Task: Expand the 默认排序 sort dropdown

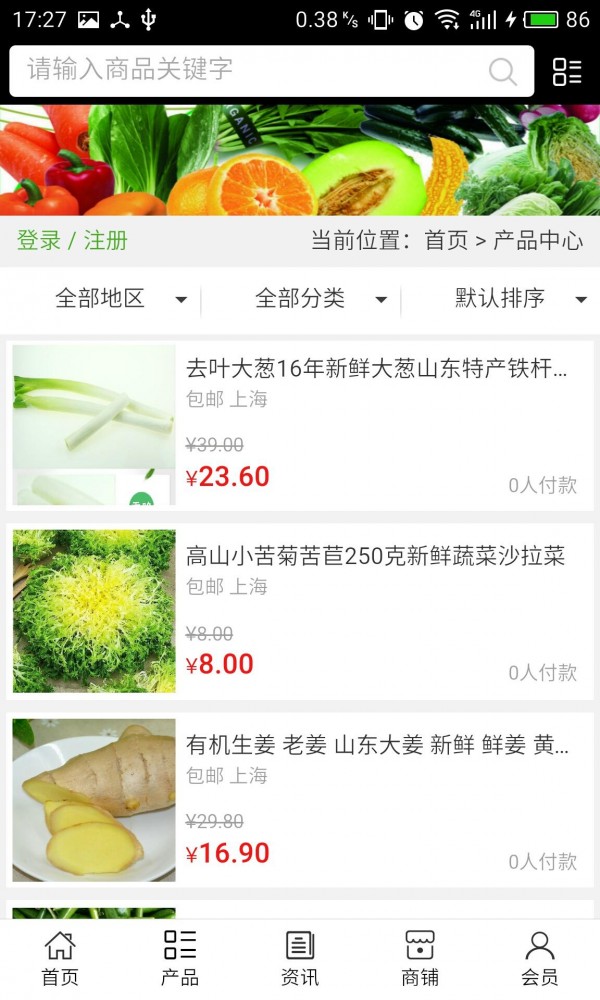Action: click(520, 298)
